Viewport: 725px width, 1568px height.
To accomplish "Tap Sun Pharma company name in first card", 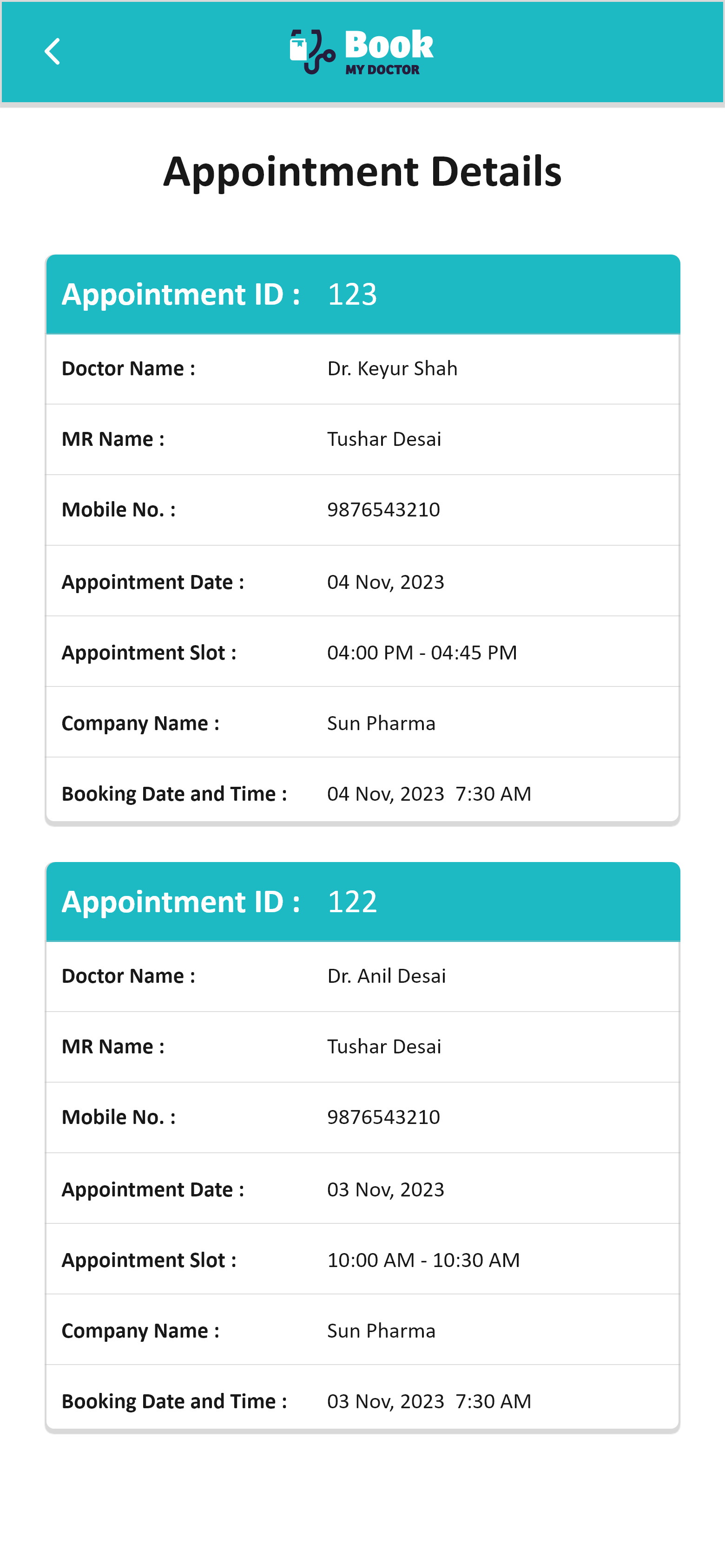I will [x=381, y=723].
